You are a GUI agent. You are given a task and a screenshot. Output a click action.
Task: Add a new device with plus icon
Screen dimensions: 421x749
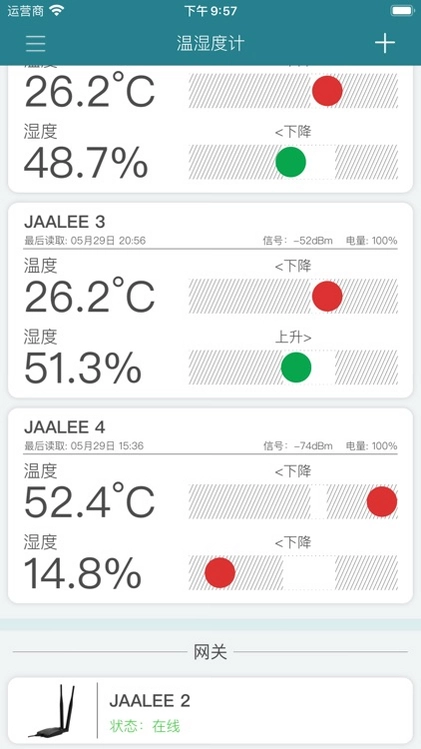(x=385, y=43)
